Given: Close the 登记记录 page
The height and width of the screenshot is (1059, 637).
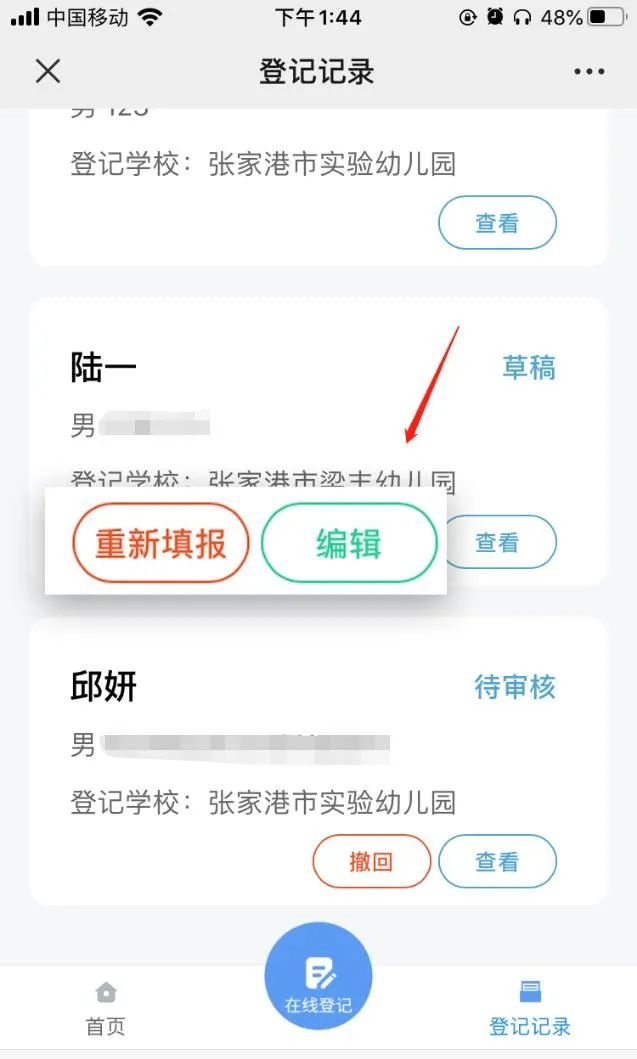Looking at the screenshot, I should coord(48,71).
